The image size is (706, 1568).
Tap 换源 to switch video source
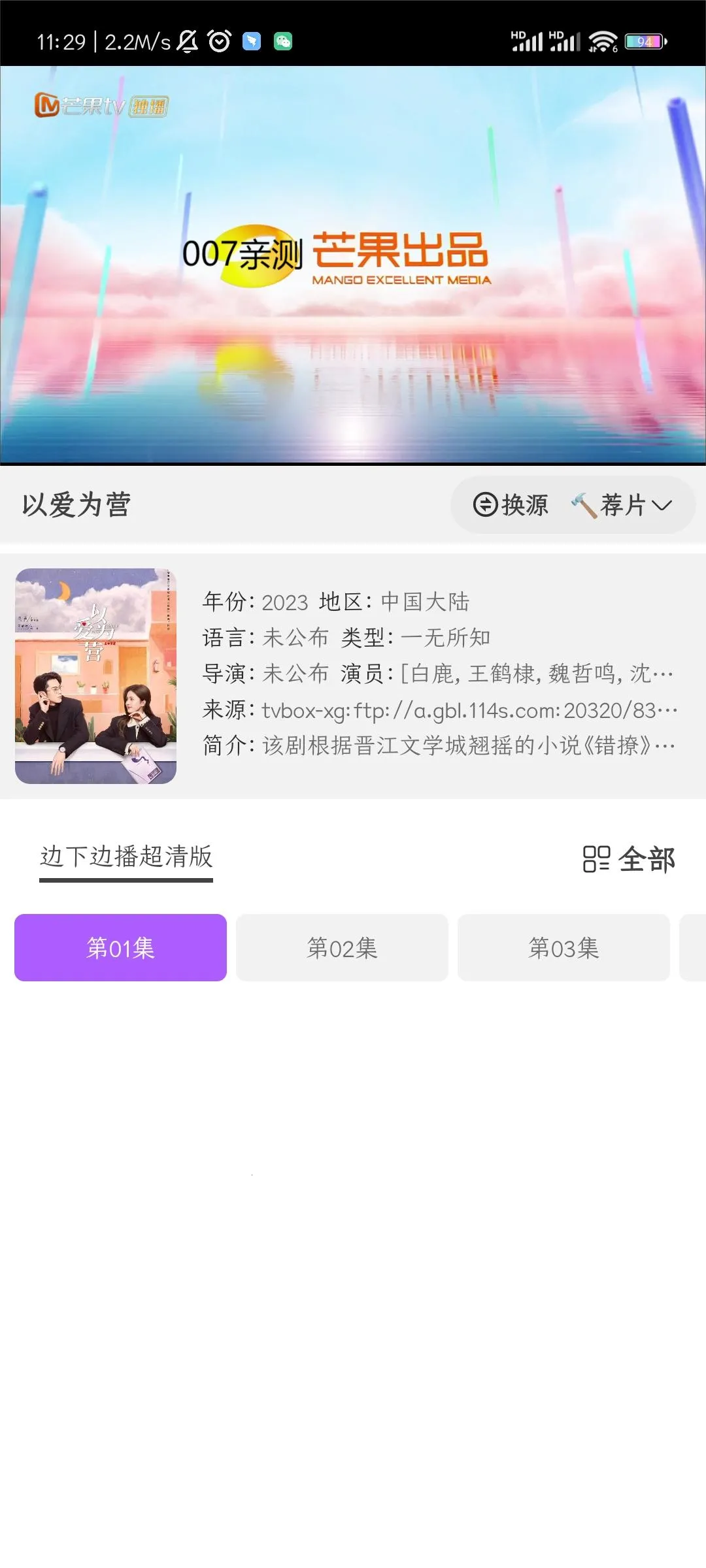[511, 505]
